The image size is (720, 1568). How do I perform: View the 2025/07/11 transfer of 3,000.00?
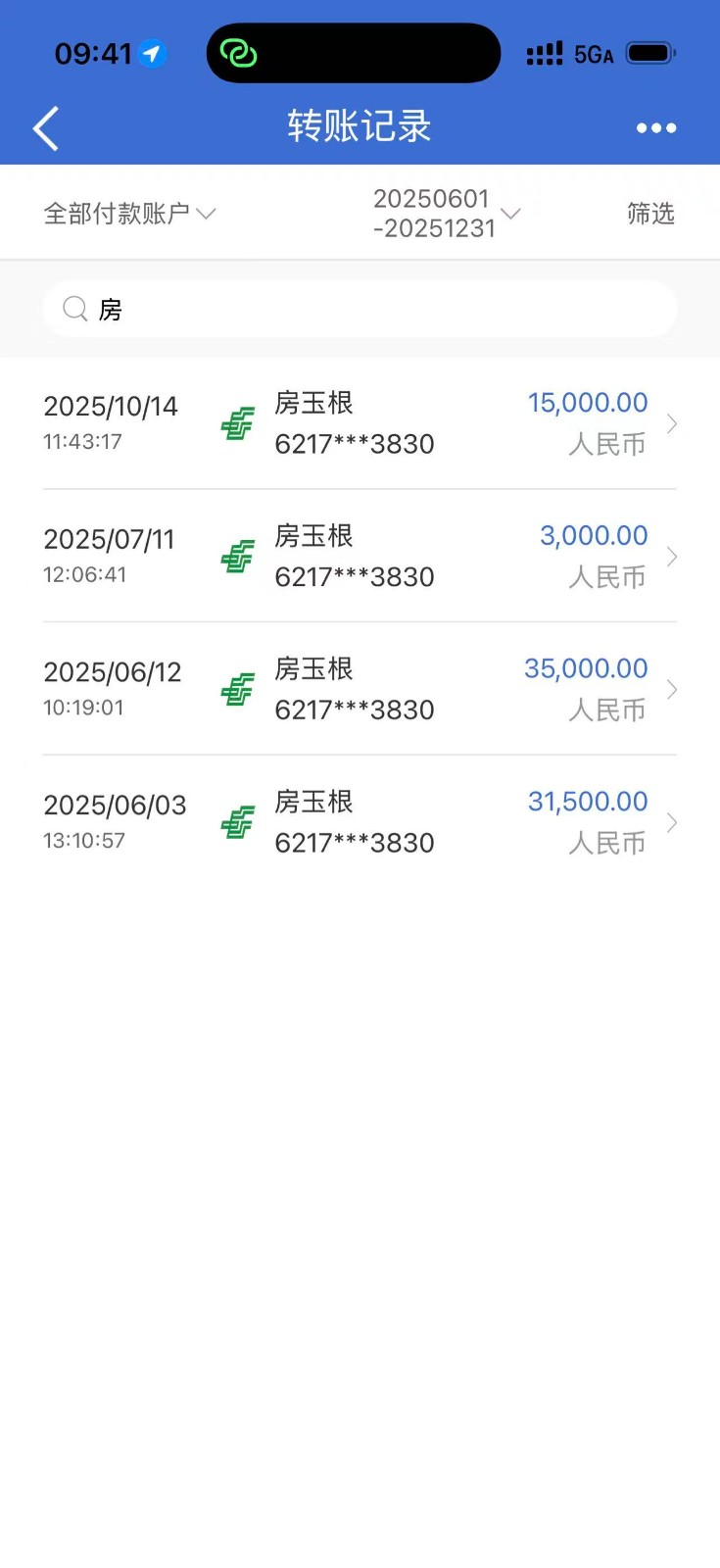click(x=360, y=557)
